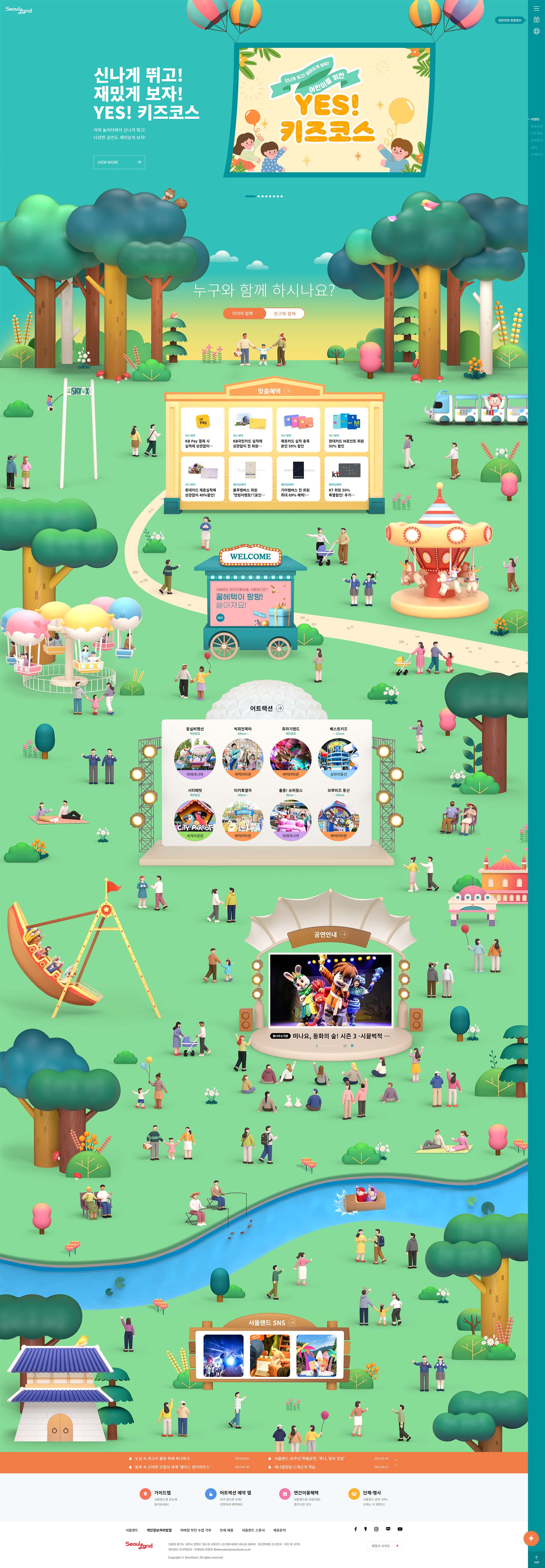
Task: Tap the GO button on the WELCOME cart
Action: coord(220,617)
